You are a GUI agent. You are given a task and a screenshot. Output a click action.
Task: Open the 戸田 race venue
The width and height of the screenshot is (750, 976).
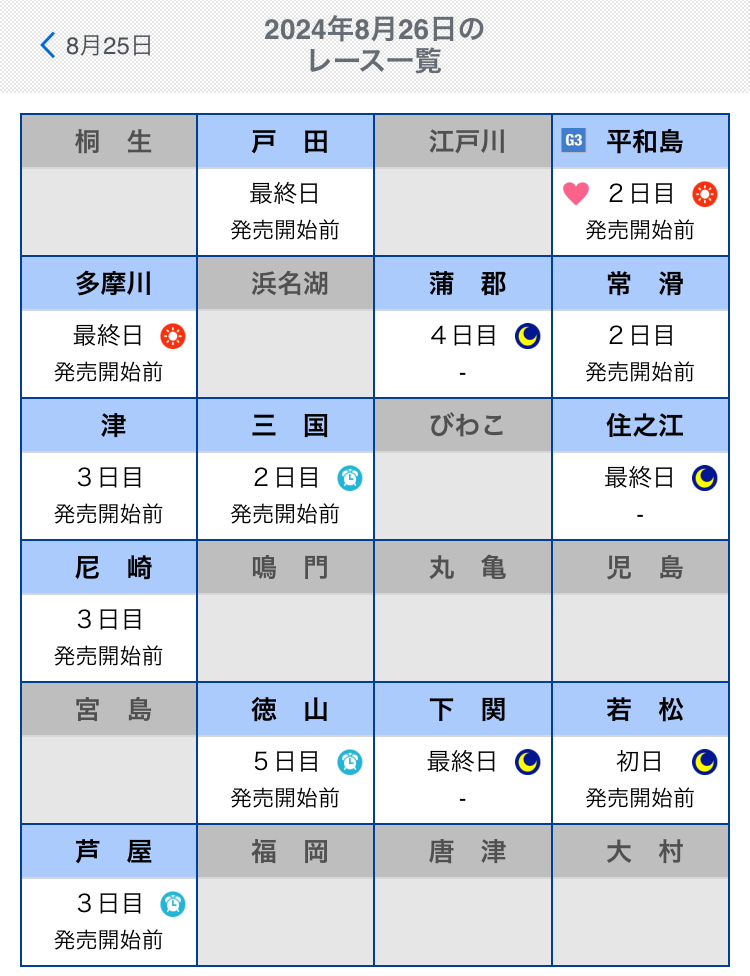[x=285, y=185]
